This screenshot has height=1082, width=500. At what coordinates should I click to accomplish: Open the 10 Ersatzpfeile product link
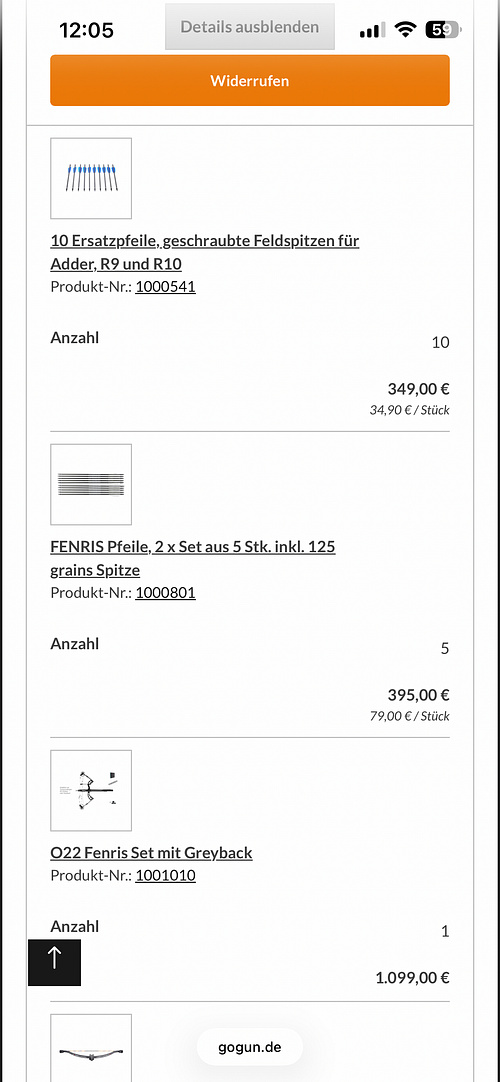(205, 253)
